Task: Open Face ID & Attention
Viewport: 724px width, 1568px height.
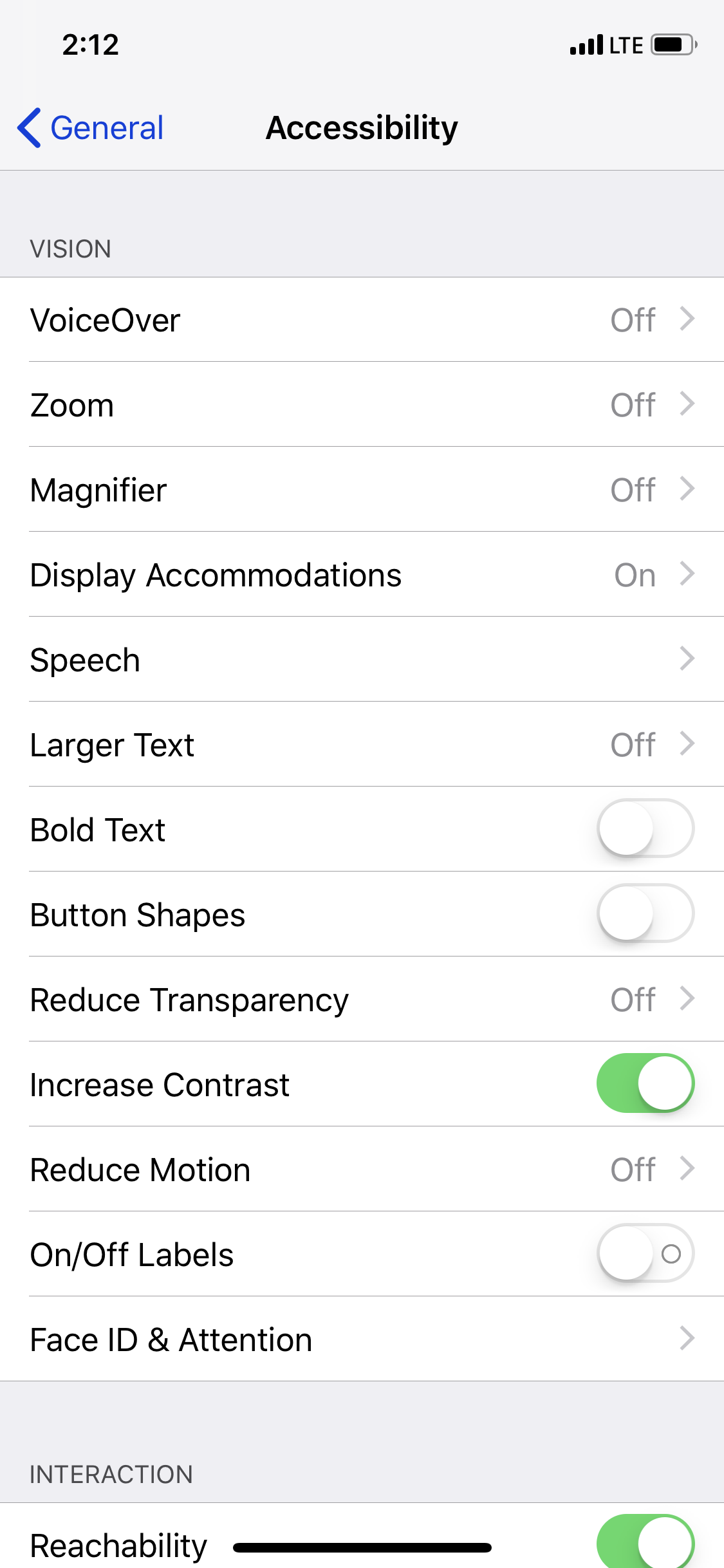Action: click(362, 1339)
